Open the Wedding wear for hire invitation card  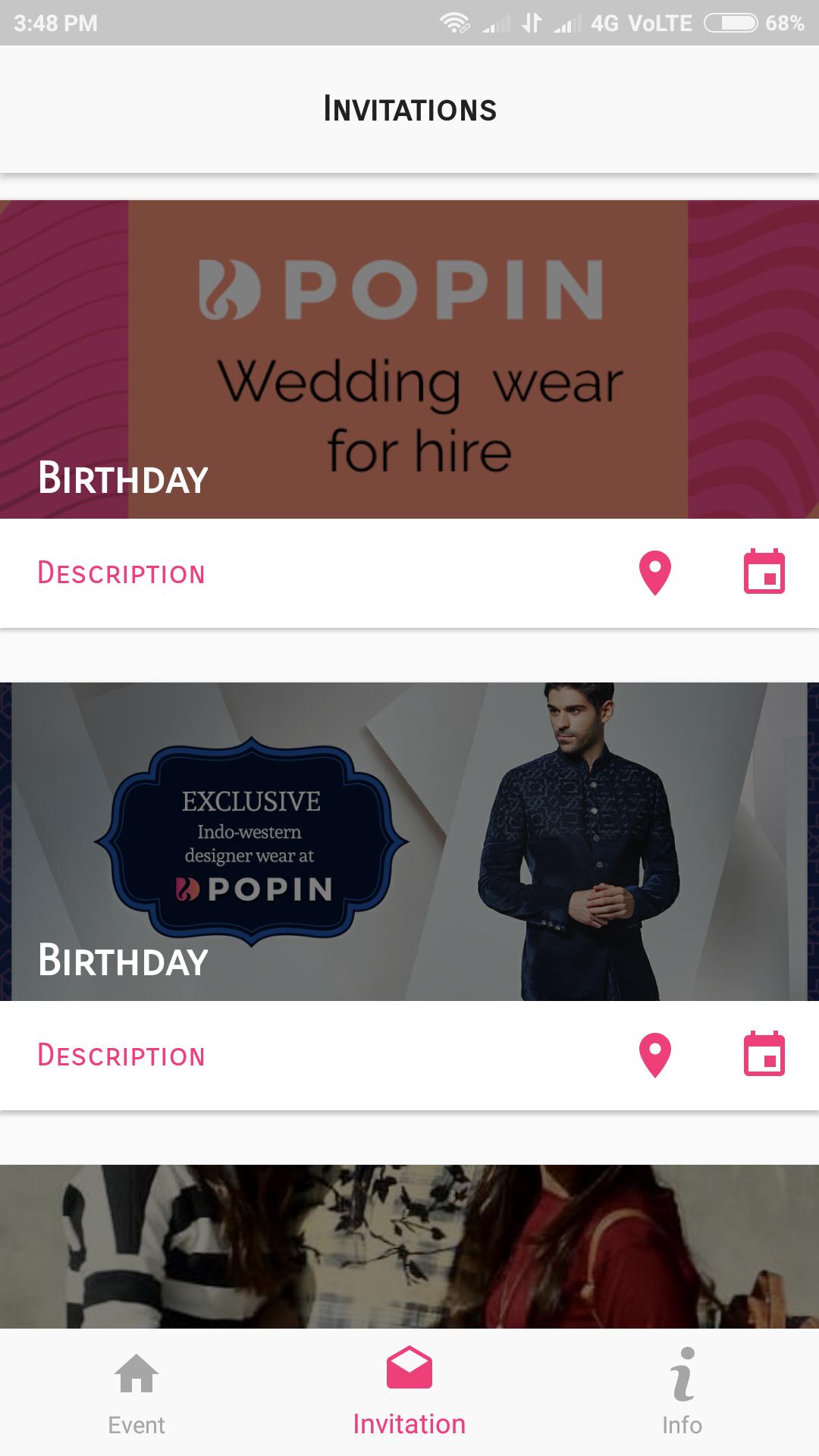coord(409,359)
